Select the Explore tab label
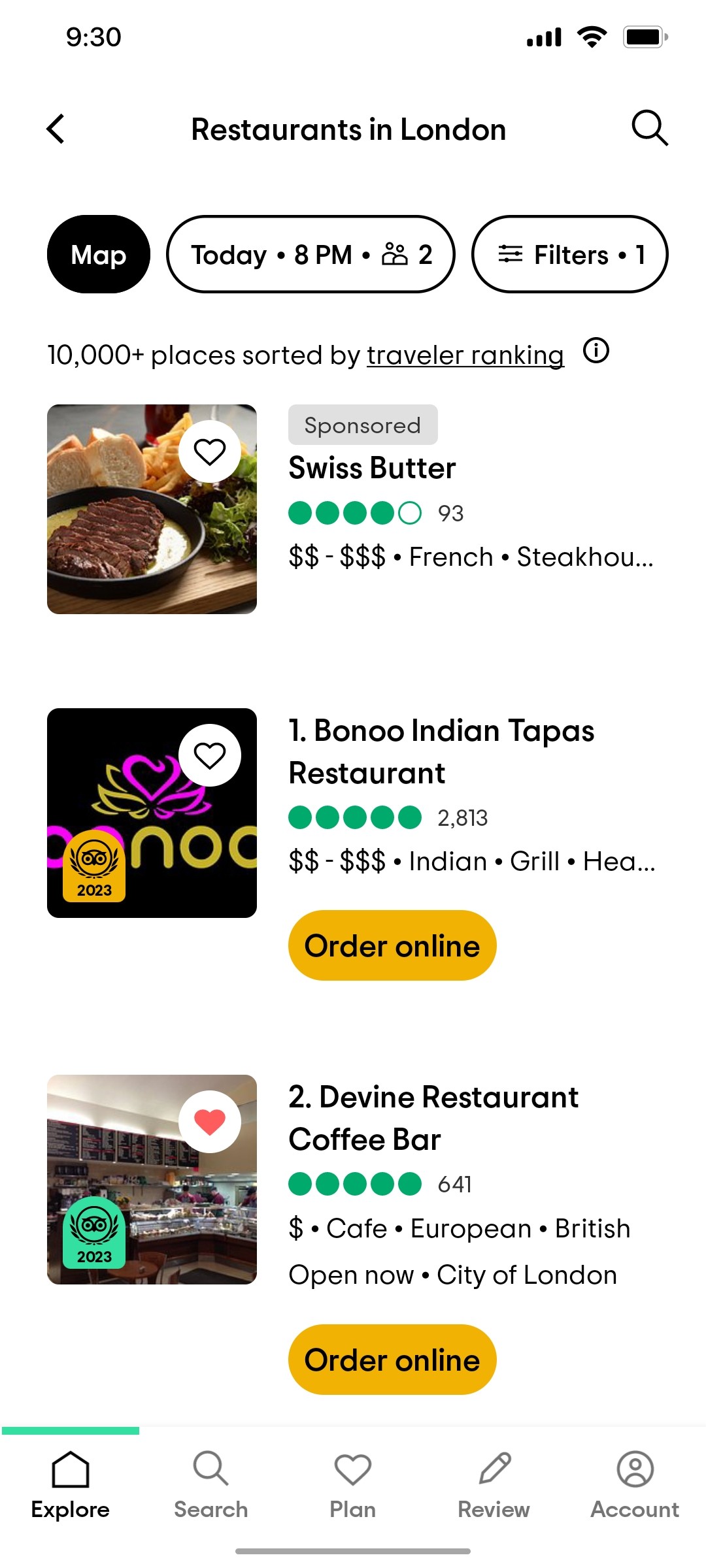 tap(70, 1509)
